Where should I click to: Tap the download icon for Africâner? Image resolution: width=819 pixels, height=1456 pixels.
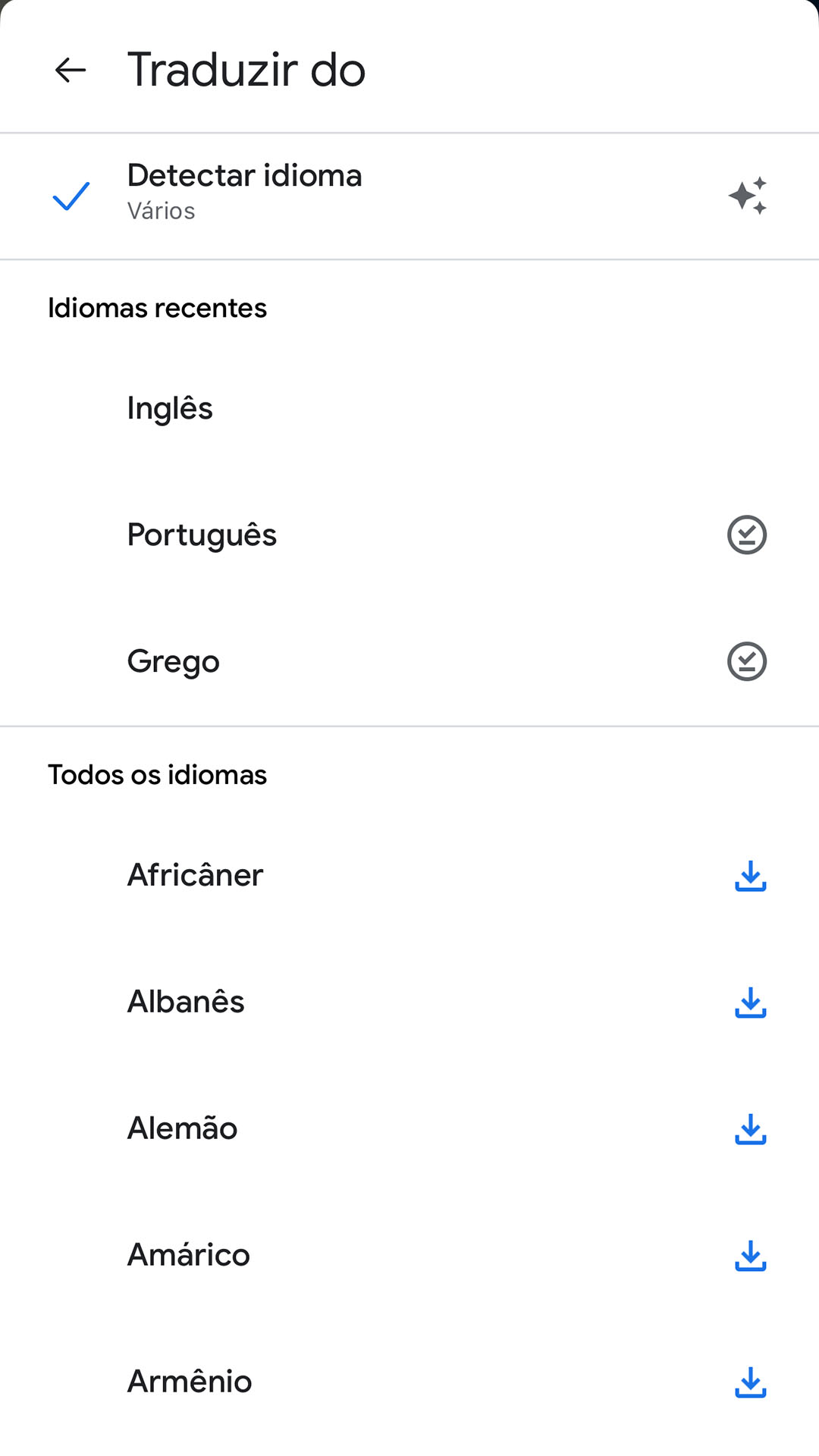point(750,877)
